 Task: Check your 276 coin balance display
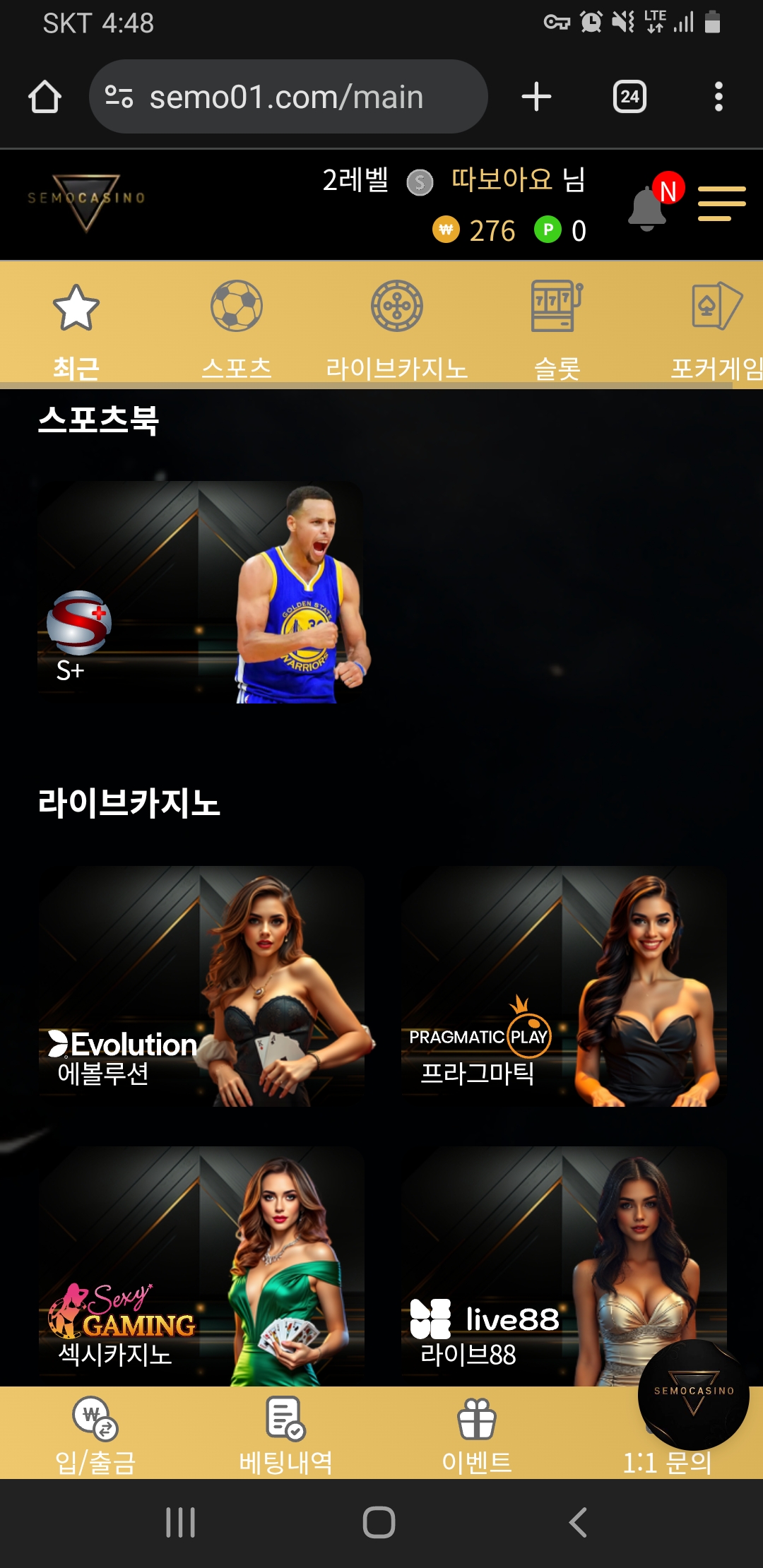click(x=475, y=231)
